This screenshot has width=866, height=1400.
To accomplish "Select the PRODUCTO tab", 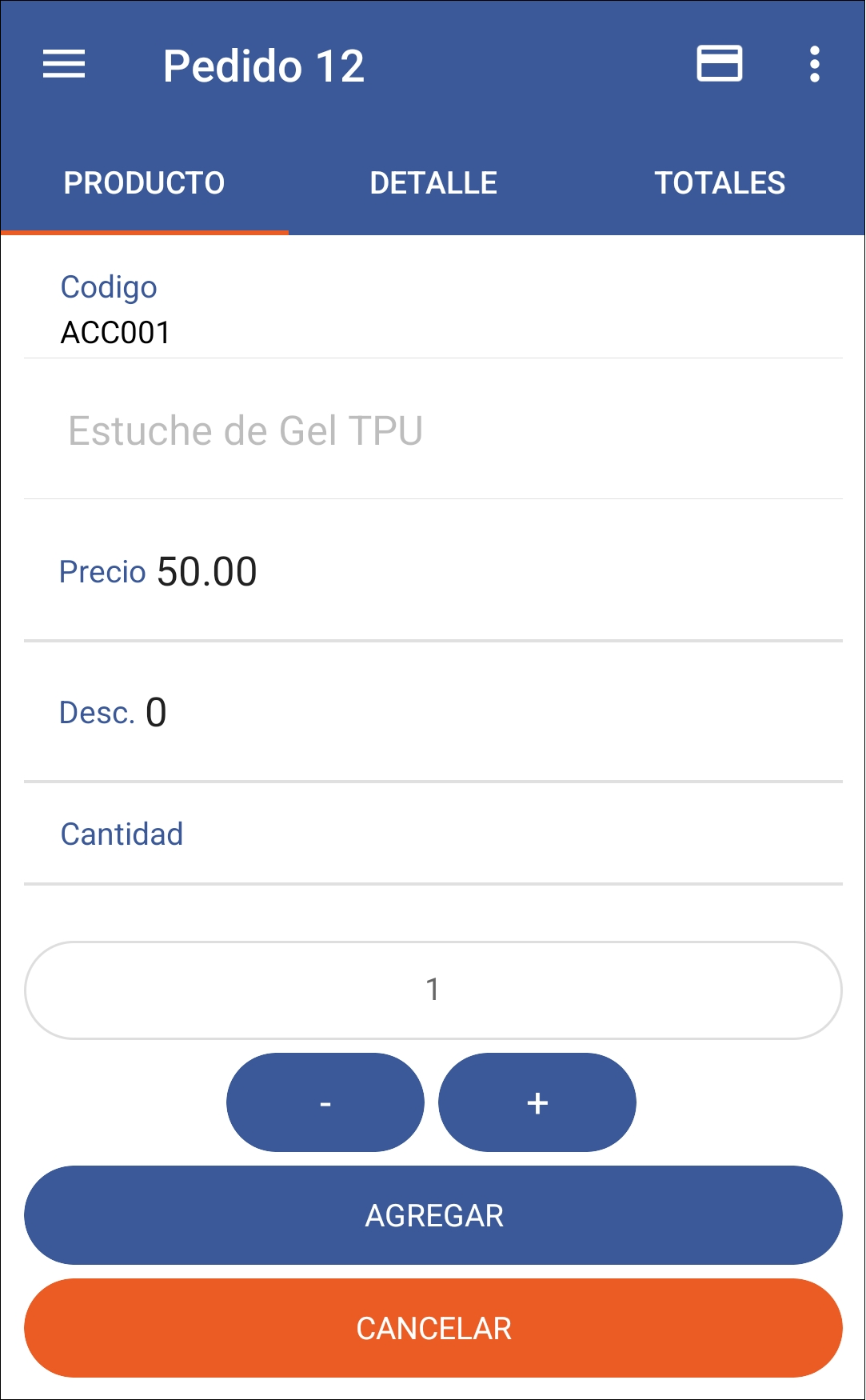I will click(x=144, y=182).
